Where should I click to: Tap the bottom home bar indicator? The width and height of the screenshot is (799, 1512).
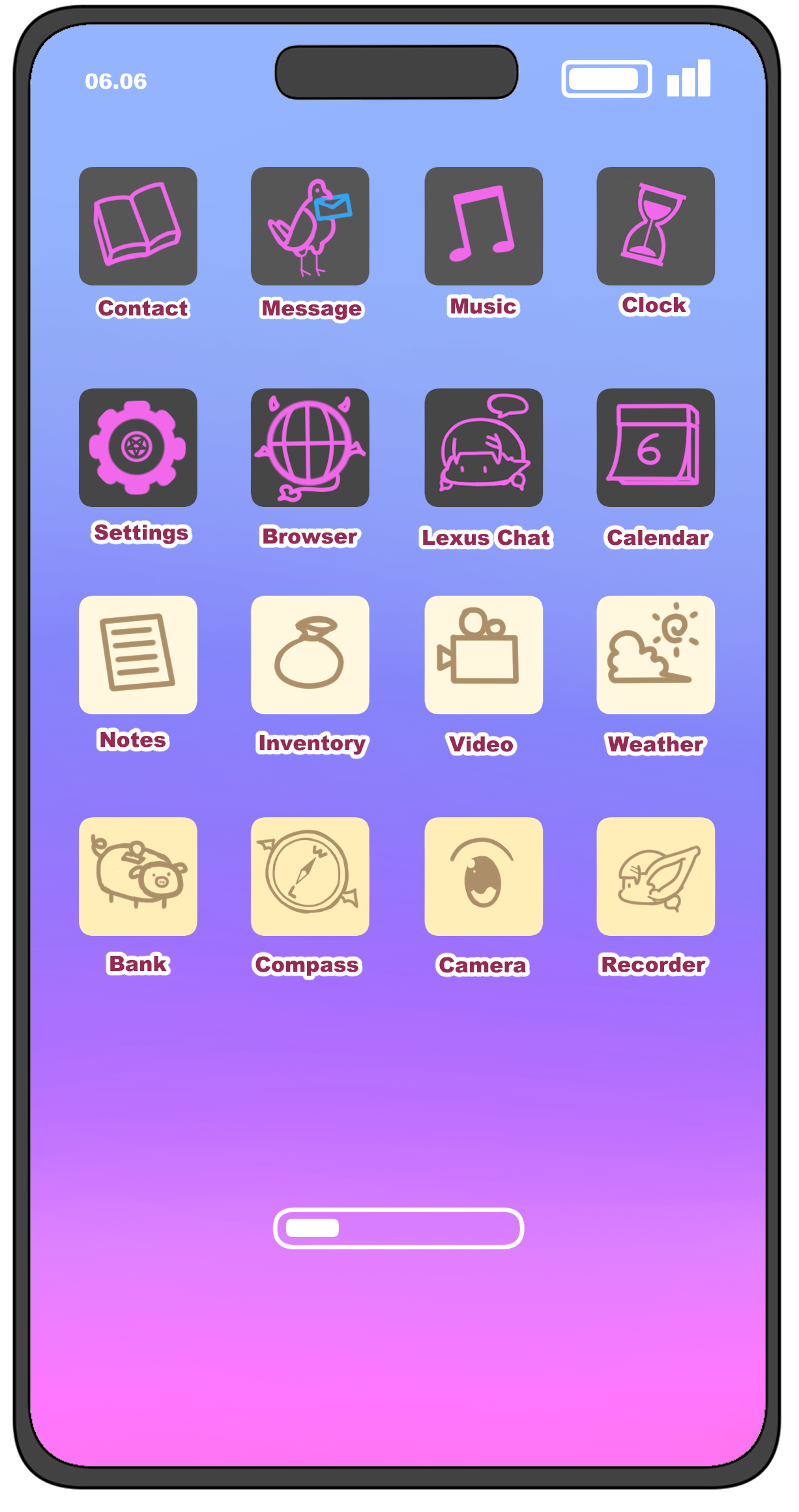(399, 1228)
